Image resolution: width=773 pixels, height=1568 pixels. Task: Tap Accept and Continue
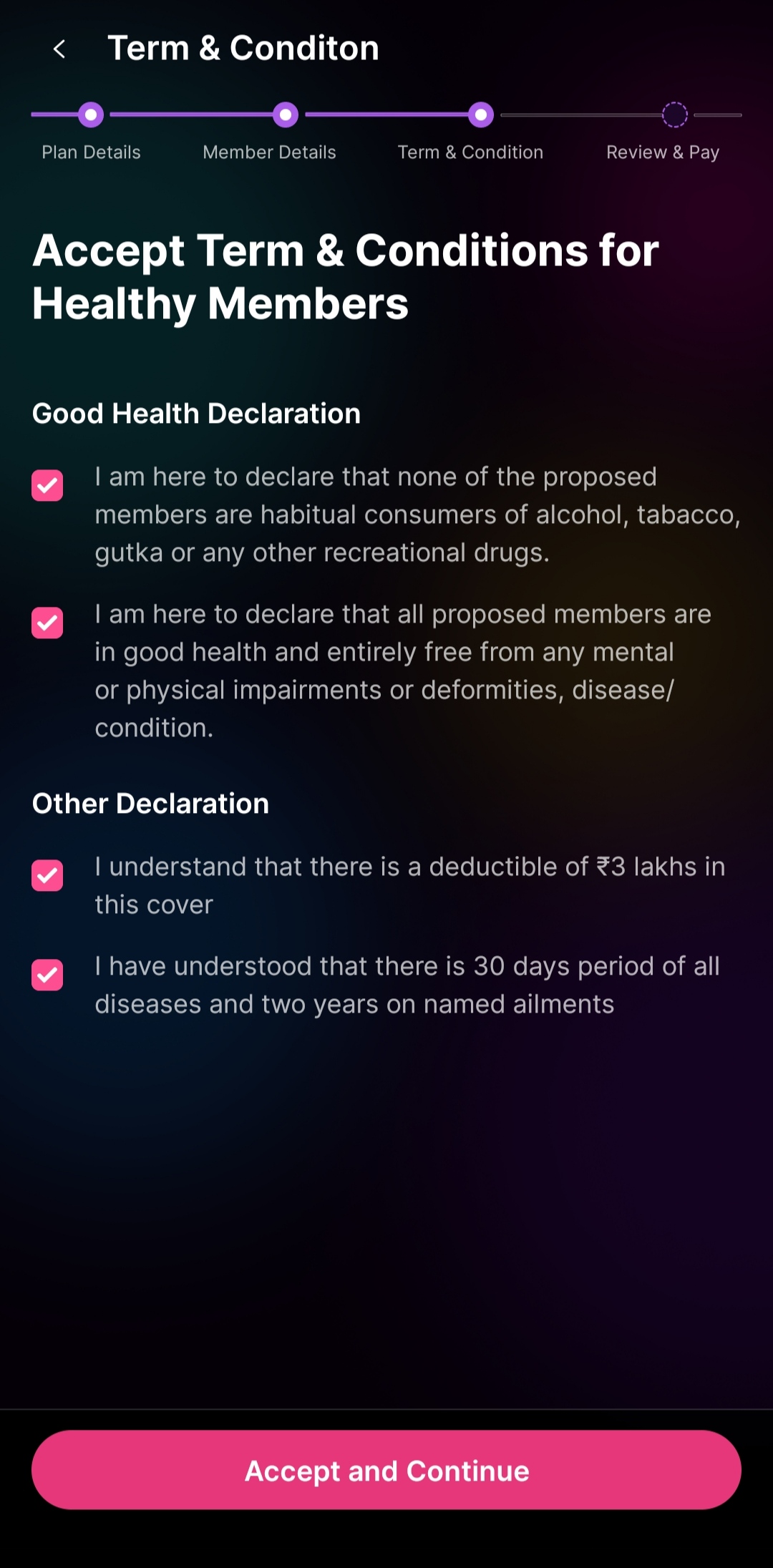pyautogui.click(x=386, y=1470)
